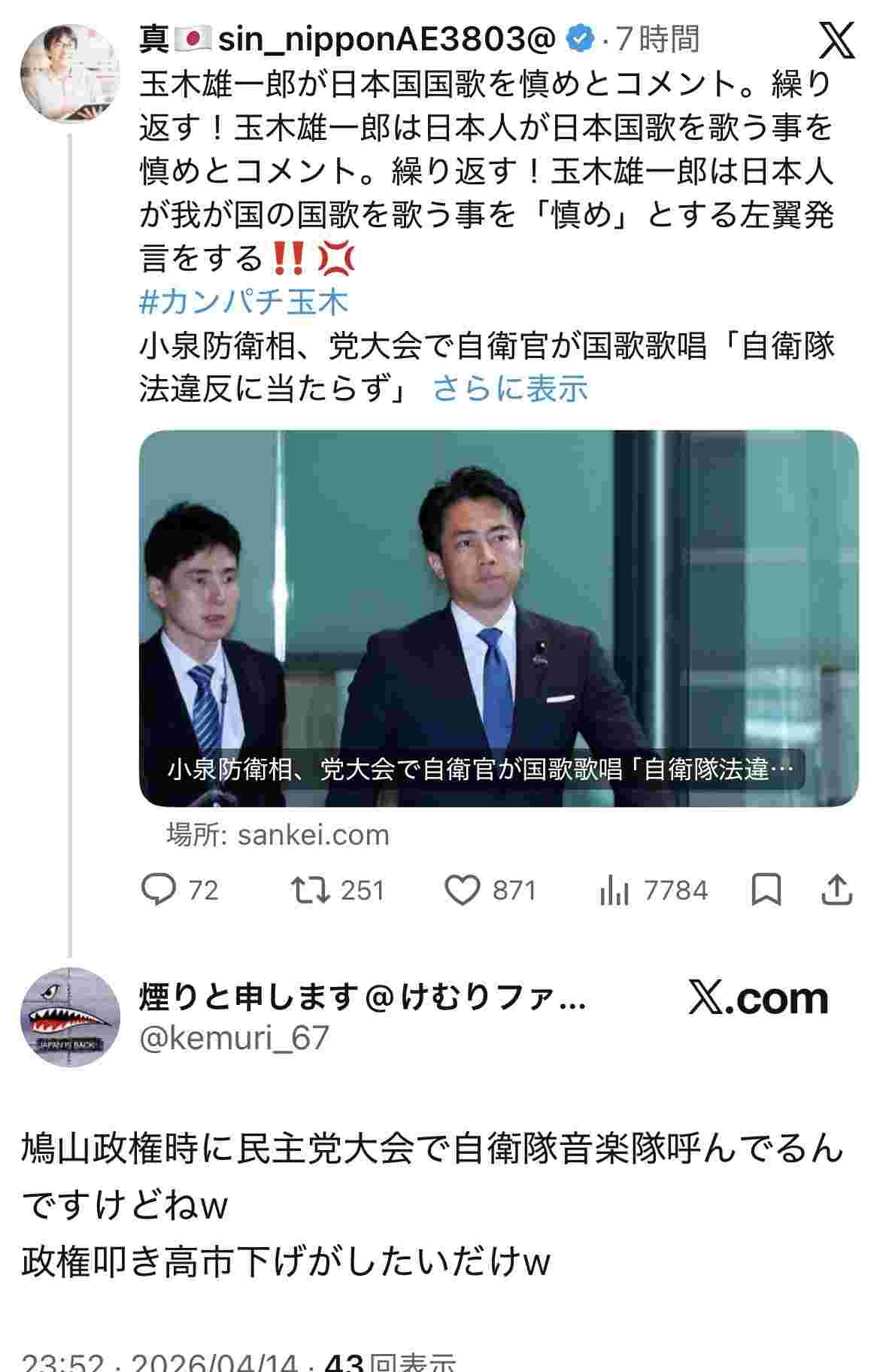Expand the post with さらに表示

click(510, 389)
